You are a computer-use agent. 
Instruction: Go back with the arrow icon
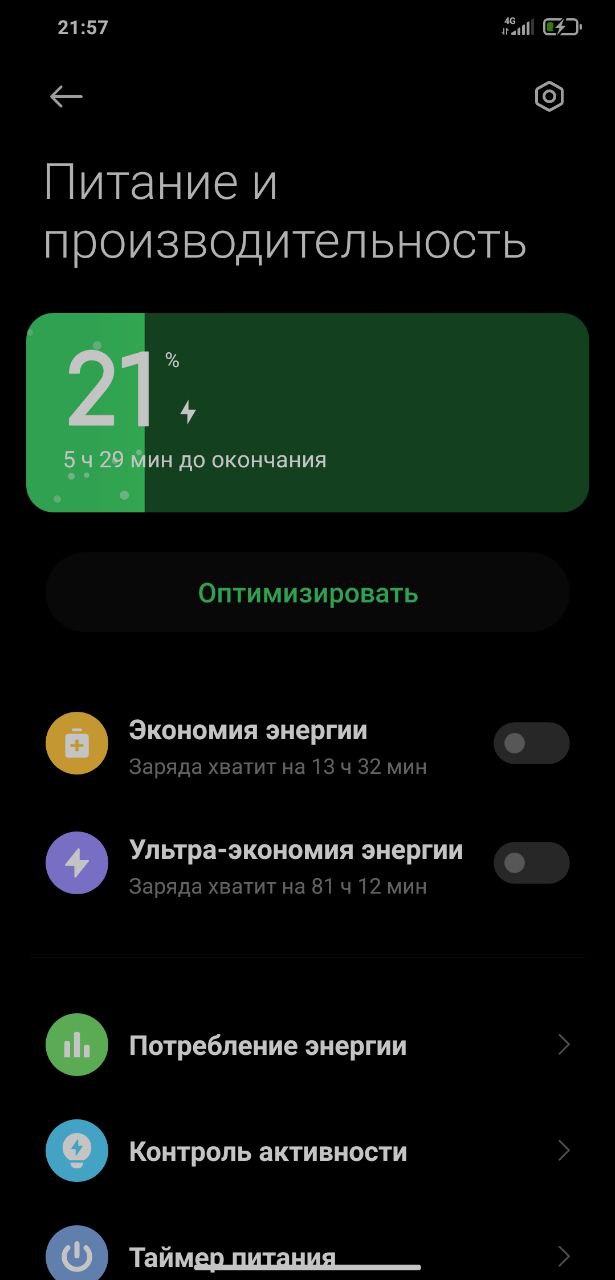[x=66, y=96]
